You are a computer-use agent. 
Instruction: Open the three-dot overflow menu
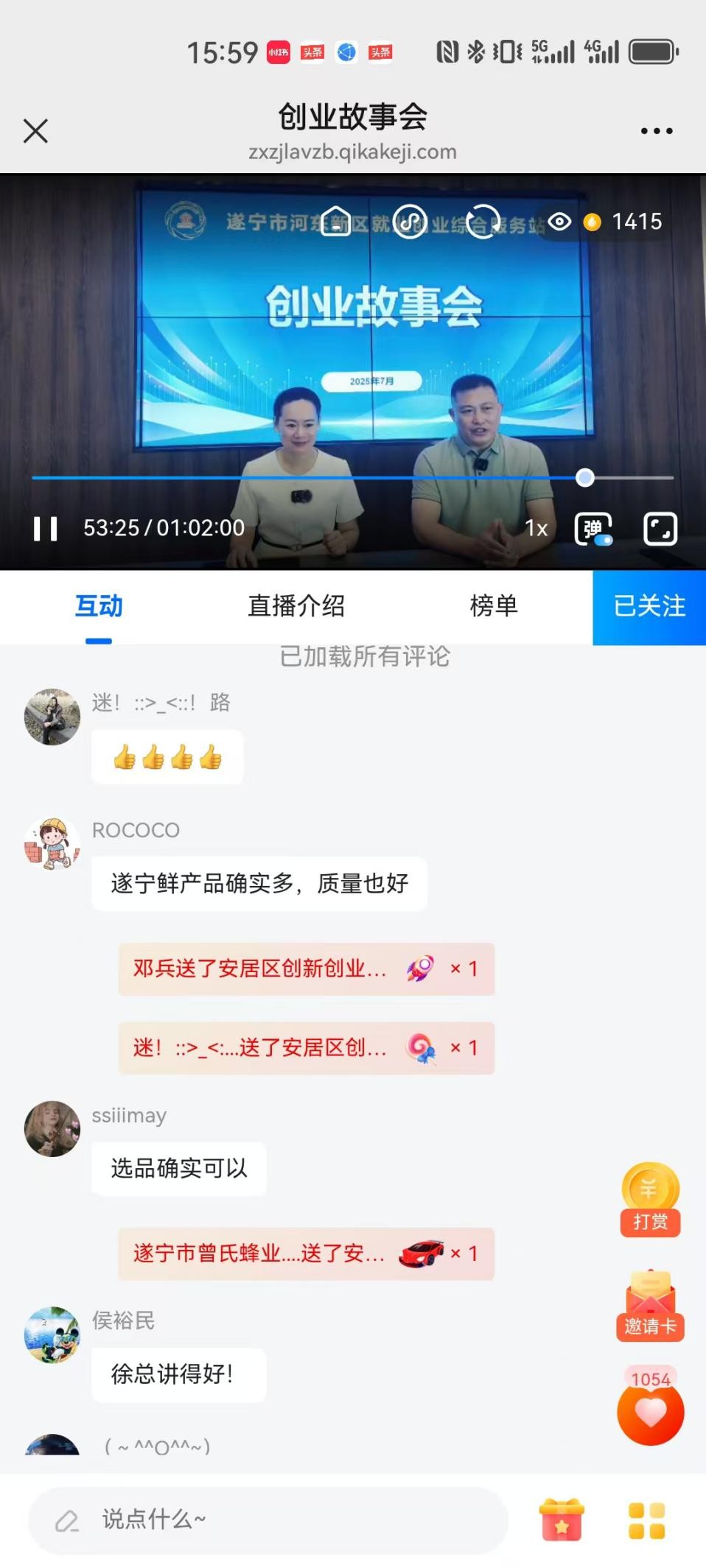656,131
